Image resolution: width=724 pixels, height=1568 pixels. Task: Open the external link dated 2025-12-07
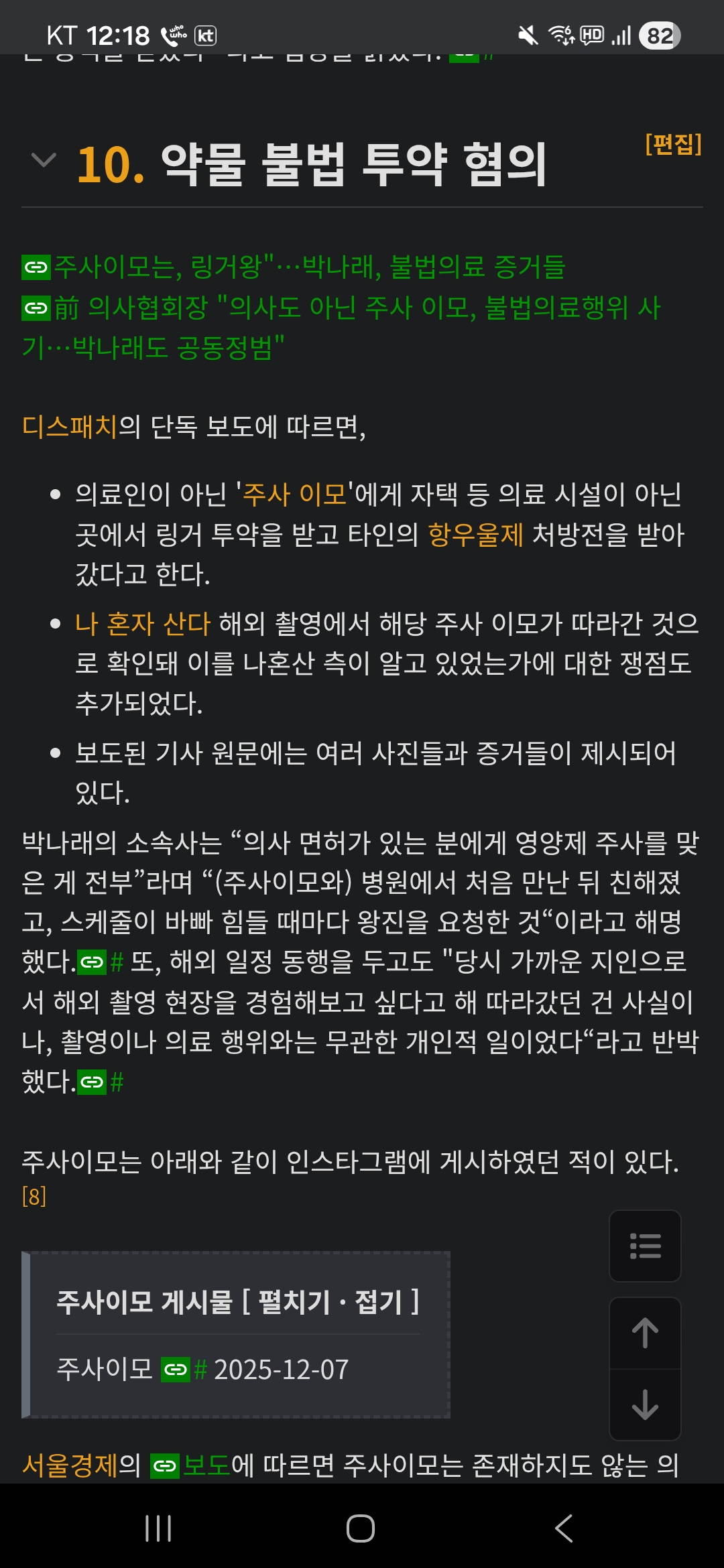[x=184, y=1370]
